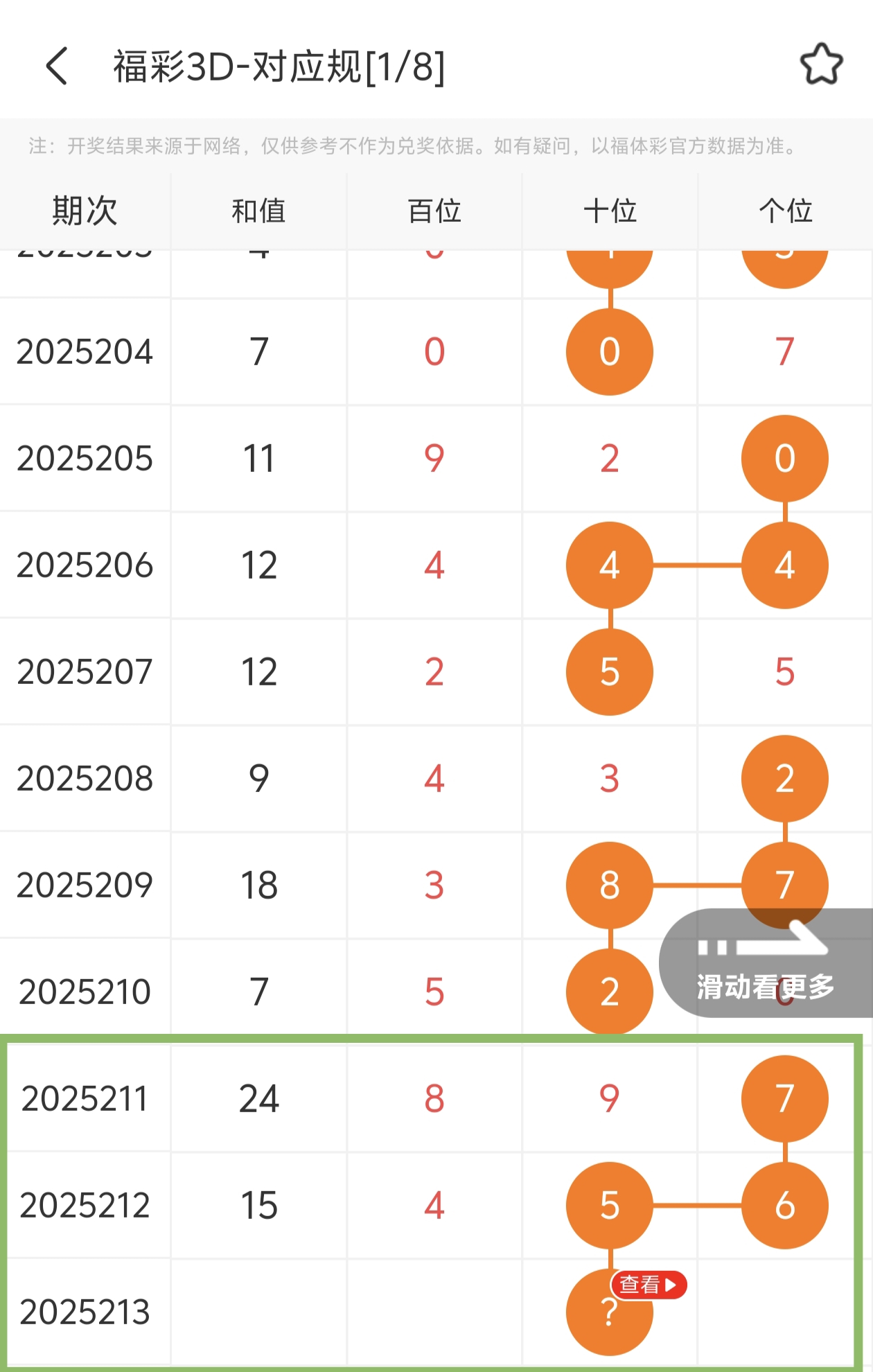Click the orange circle 5 under 十位 for 2025212
Screen dimensions: 873x1372
pyautogui.click(x=610, y=1206)
